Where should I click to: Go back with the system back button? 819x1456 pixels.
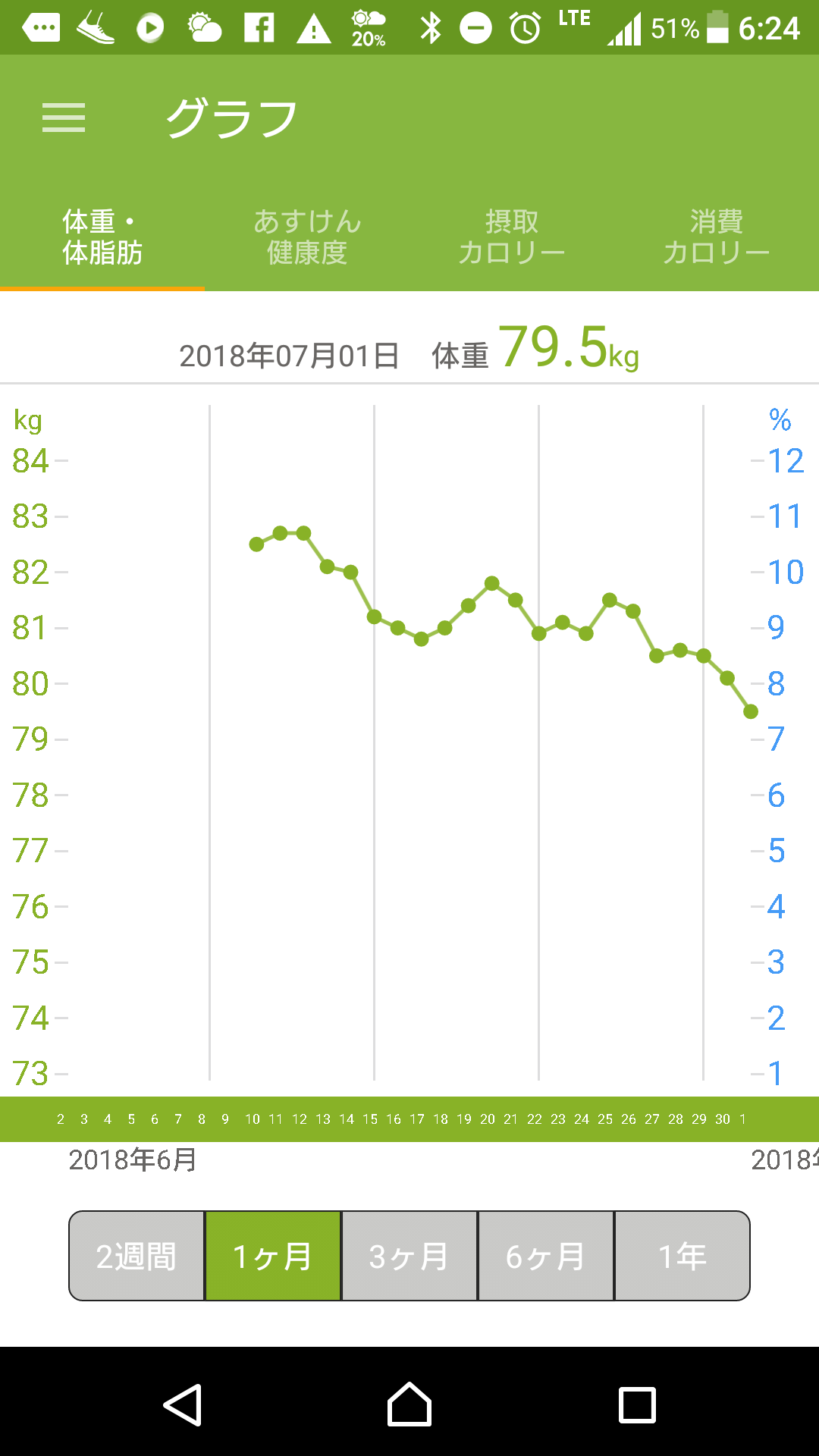[x=183, y=1404]
